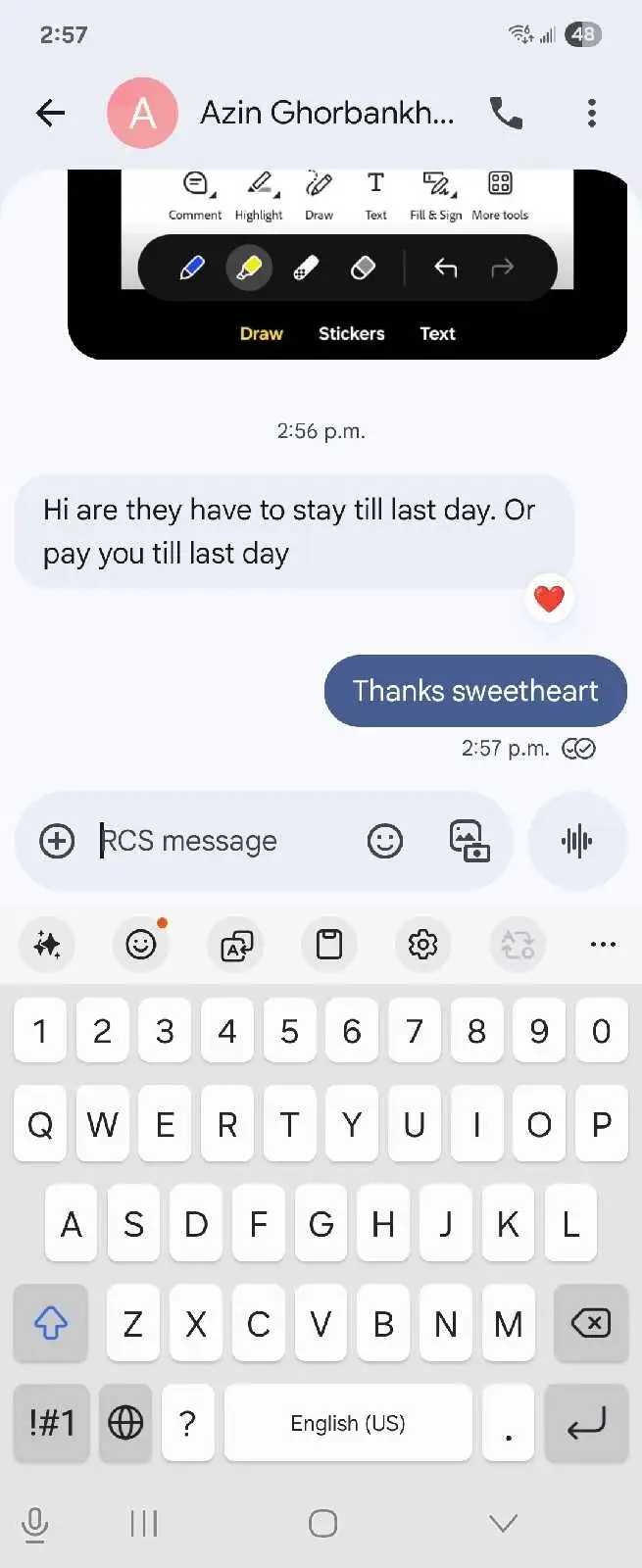Go back to the conversations list
Viewport: 642px width, 1568px height.
tap(50, 114)
